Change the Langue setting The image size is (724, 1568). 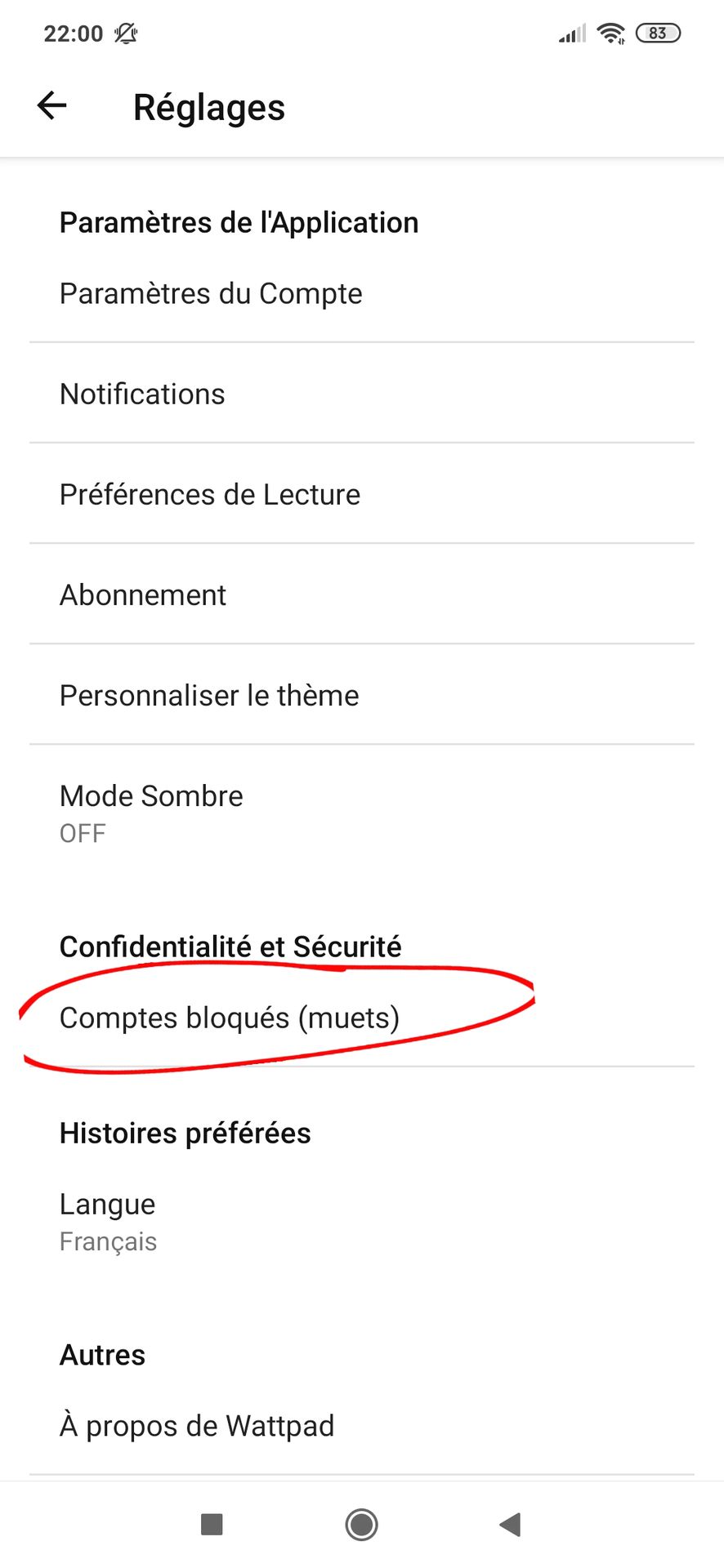(x=362, y=1222)
